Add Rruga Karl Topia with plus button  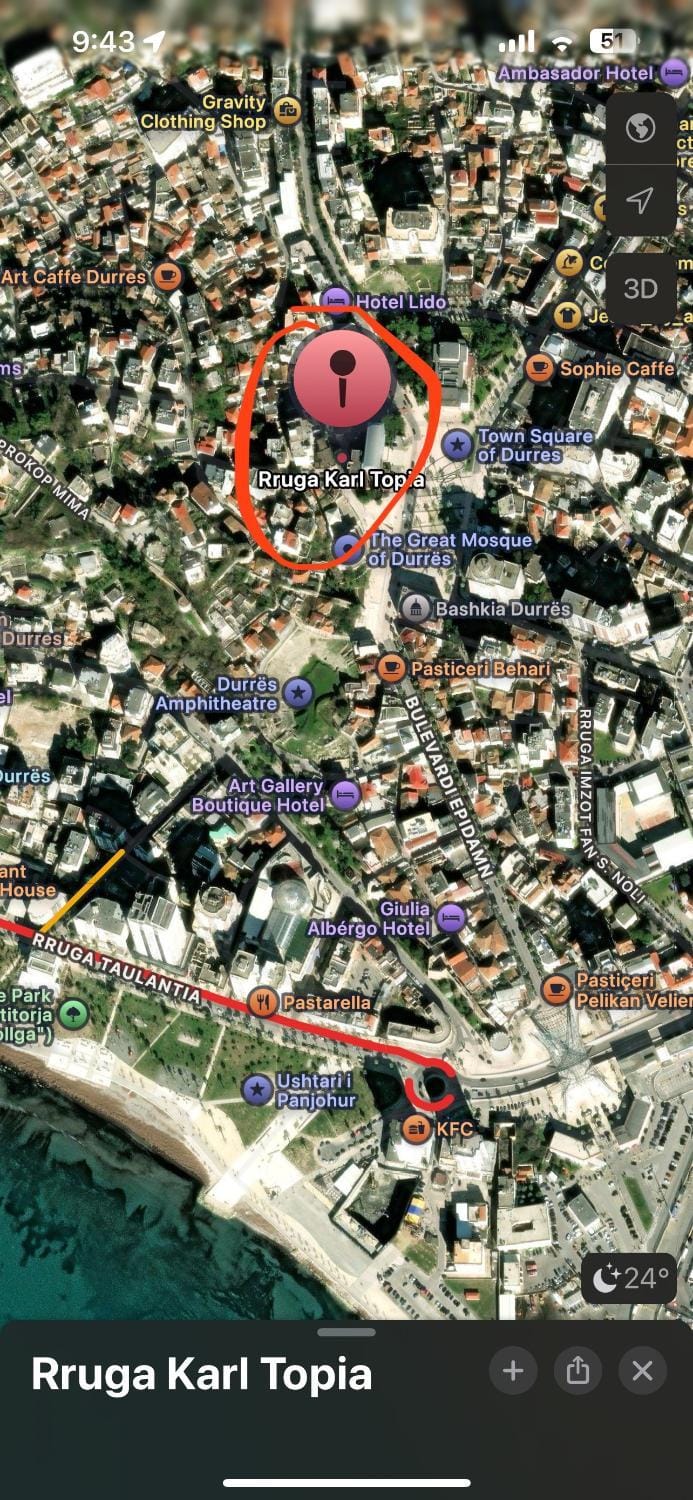tap(513, 1370)
